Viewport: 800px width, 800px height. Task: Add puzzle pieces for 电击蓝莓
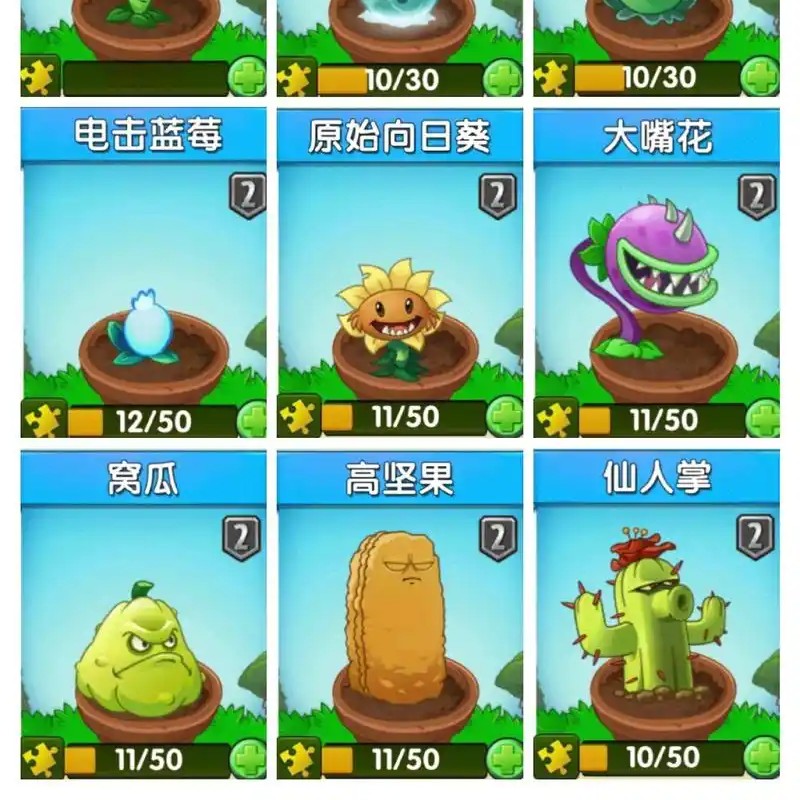(252, 419)
